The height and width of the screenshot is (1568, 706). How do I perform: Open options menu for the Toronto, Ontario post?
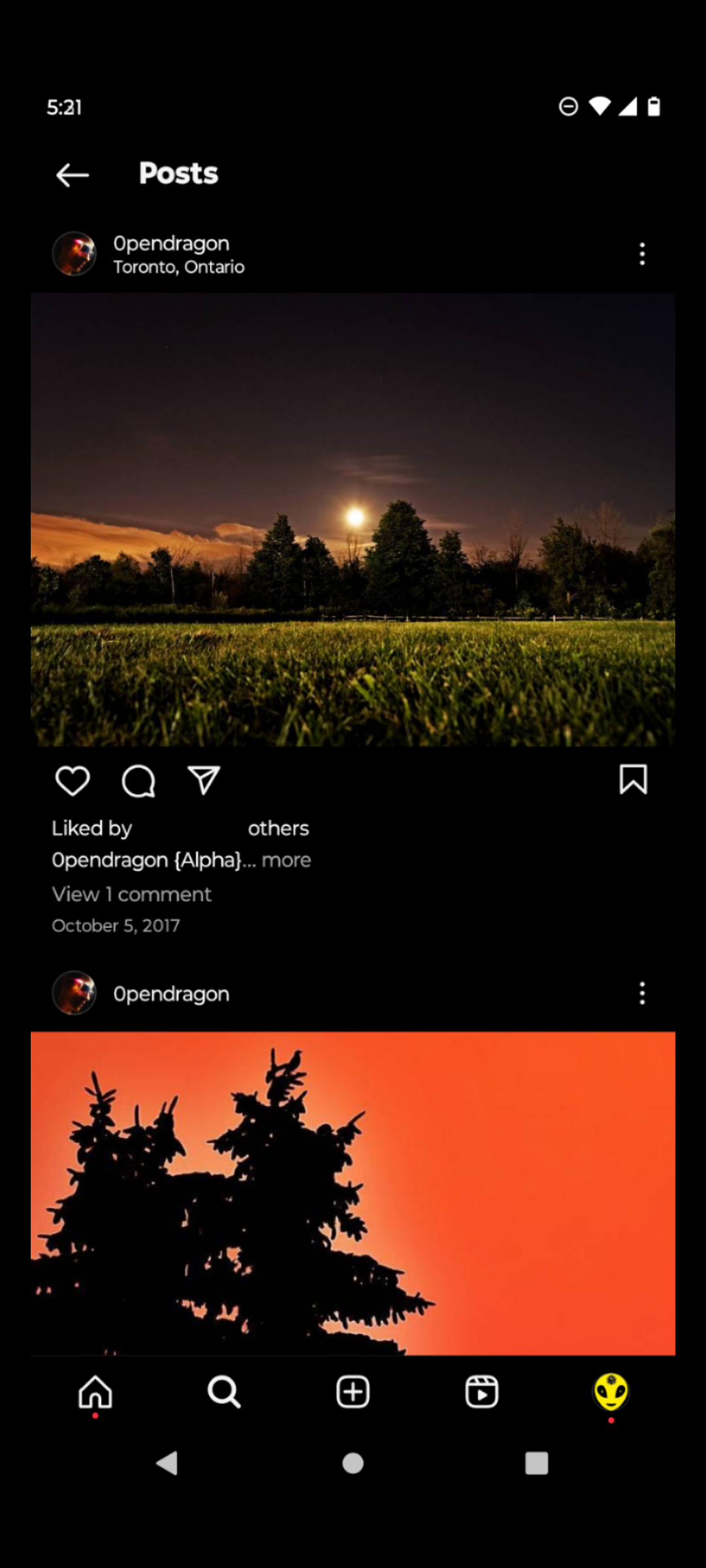click(x=642, y=253)
